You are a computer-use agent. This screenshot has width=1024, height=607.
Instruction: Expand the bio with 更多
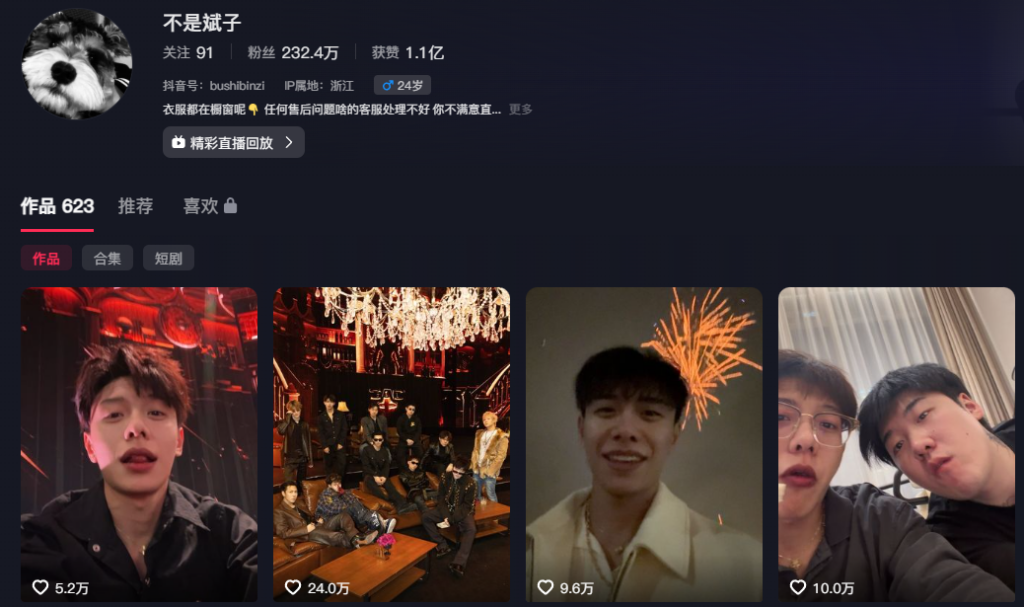pos(520,109)
